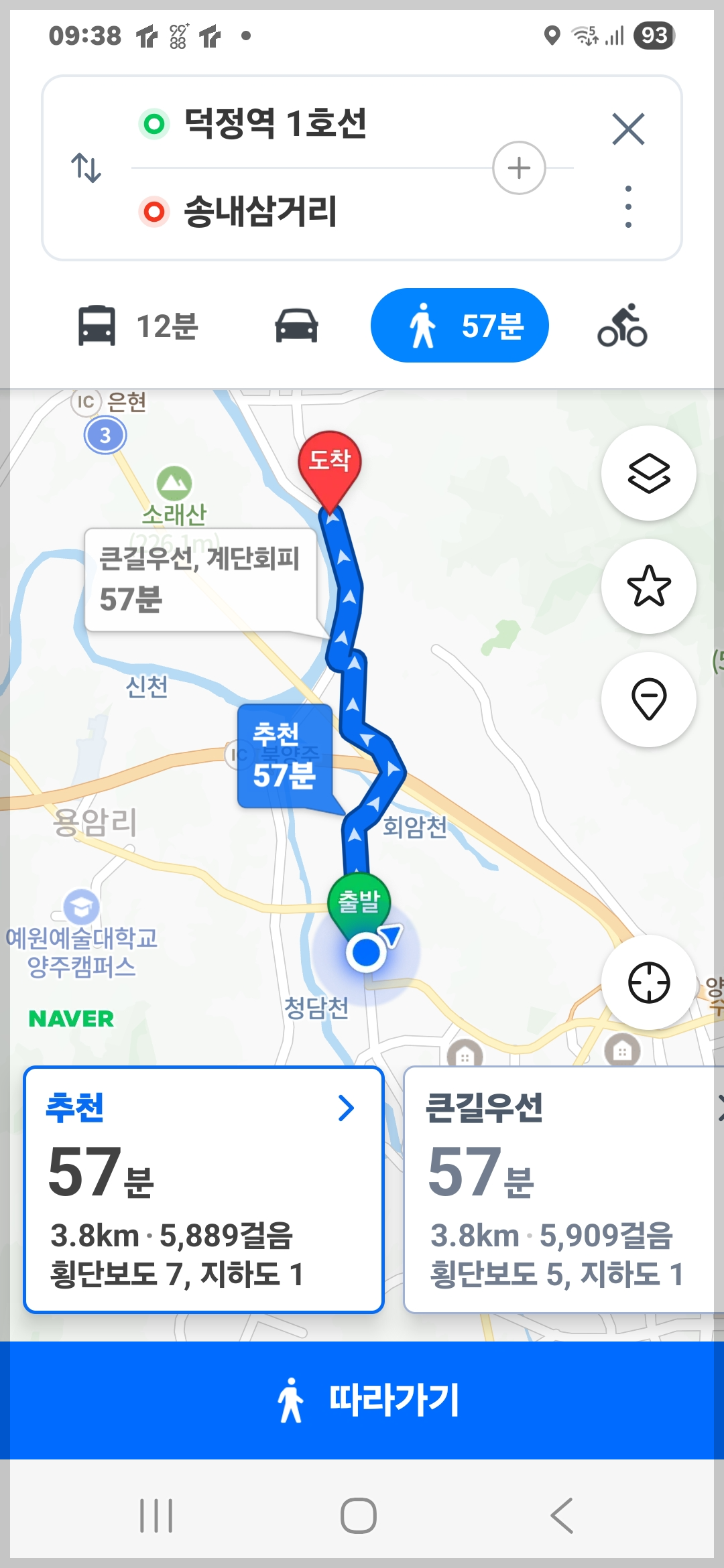
Task: Close the route search
Action: (628, 129)
